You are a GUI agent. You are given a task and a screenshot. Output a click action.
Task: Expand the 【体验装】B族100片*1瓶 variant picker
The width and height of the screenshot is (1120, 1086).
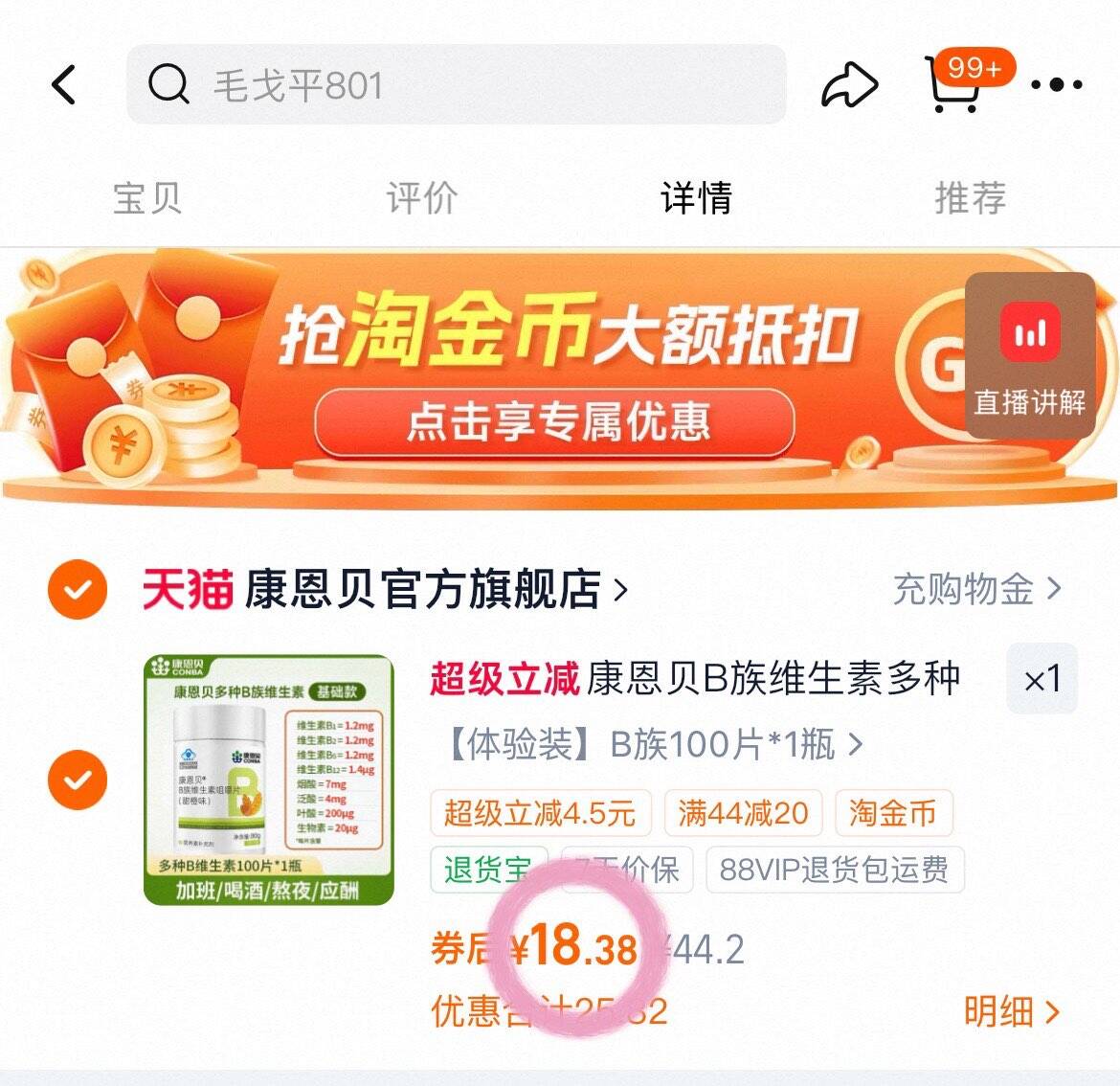click(x=654, y=744)
